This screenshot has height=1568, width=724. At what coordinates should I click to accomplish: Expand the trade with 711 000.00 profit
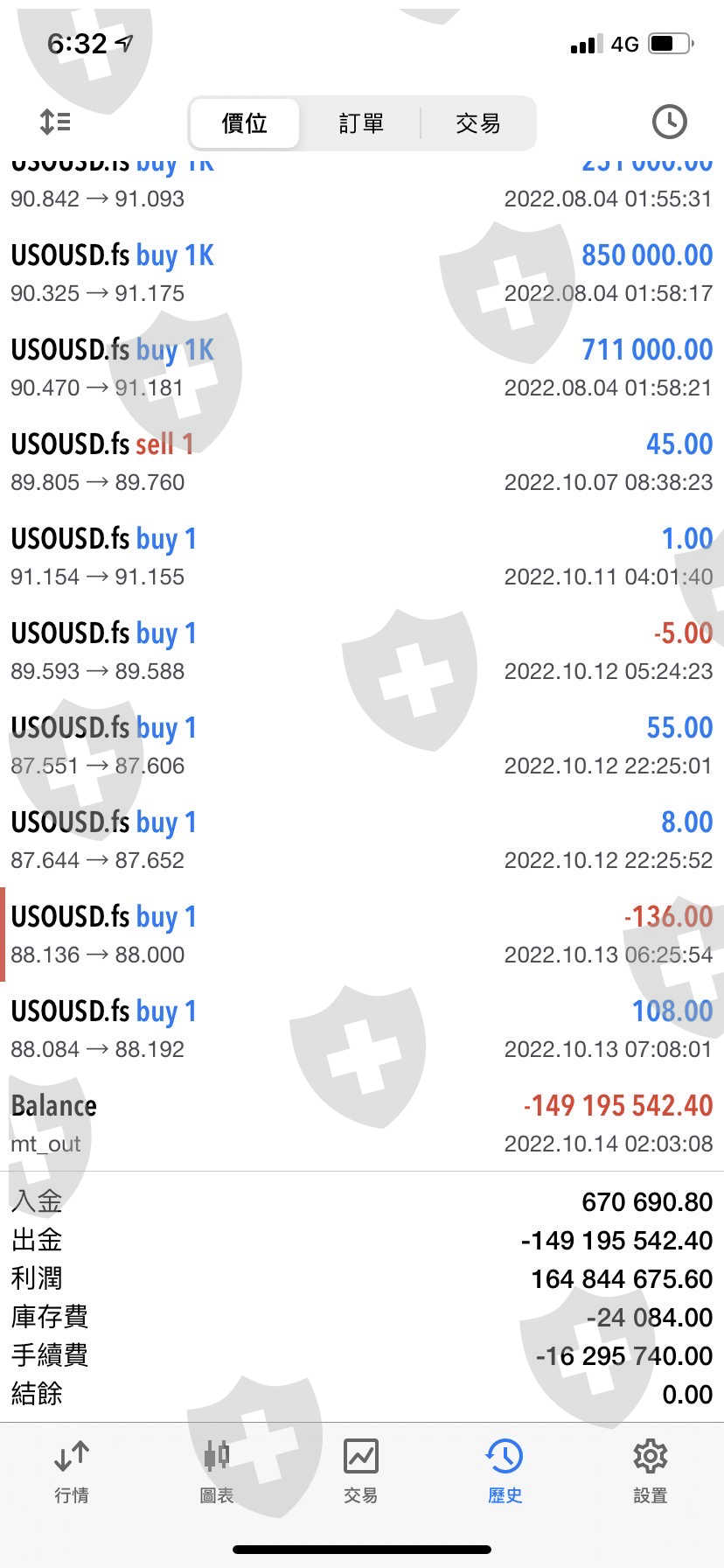click(362, 367)
